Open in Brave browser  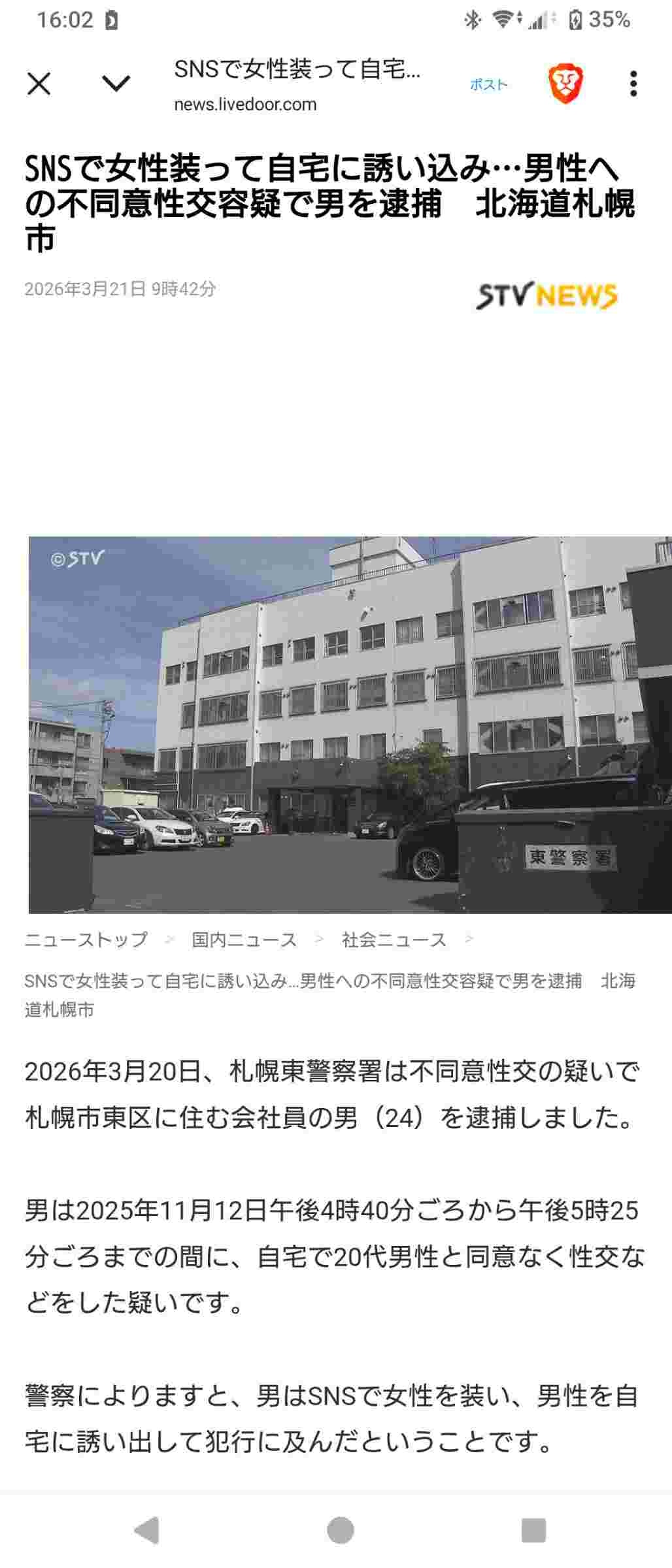coord(565,84)
